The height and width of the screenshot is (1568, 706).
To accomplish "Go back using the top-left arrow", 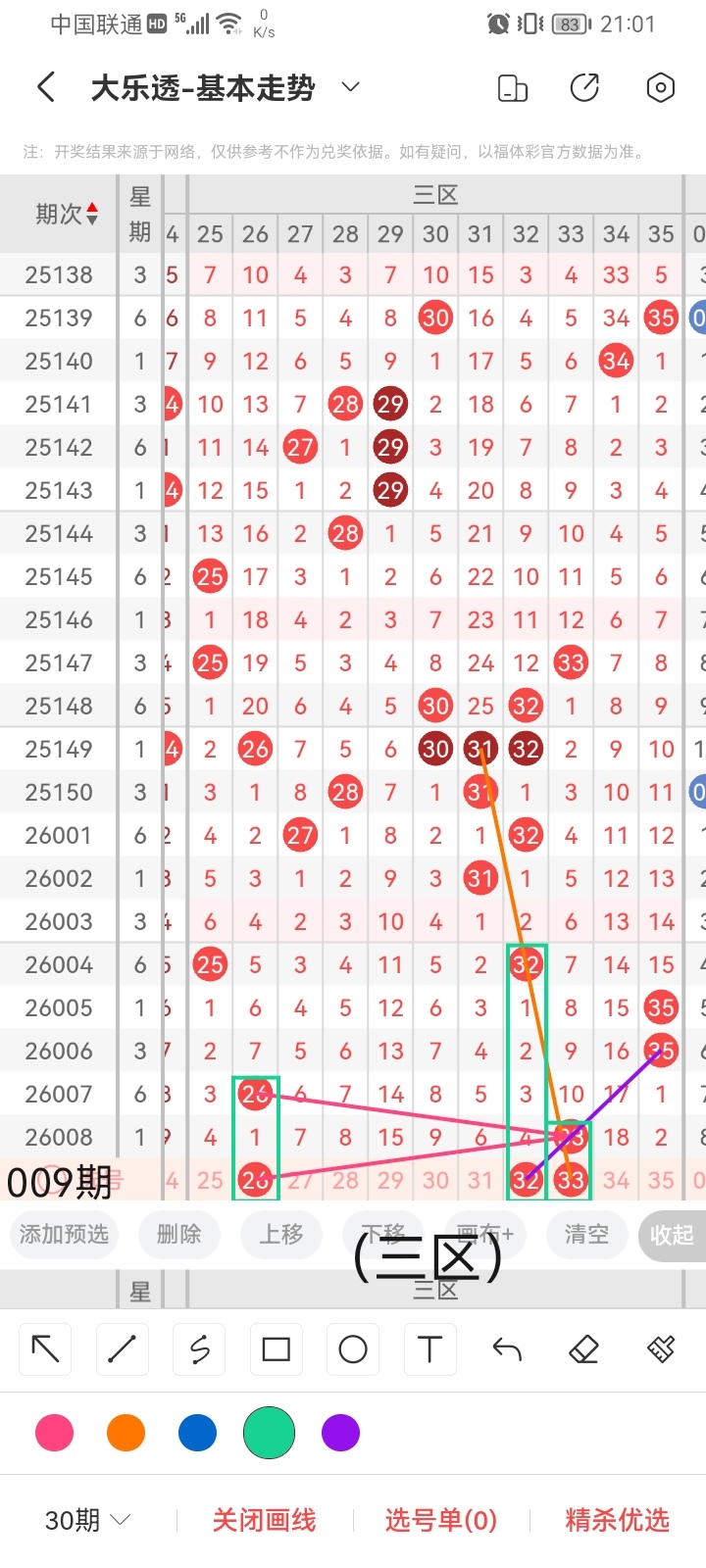I will coord(46,88).
